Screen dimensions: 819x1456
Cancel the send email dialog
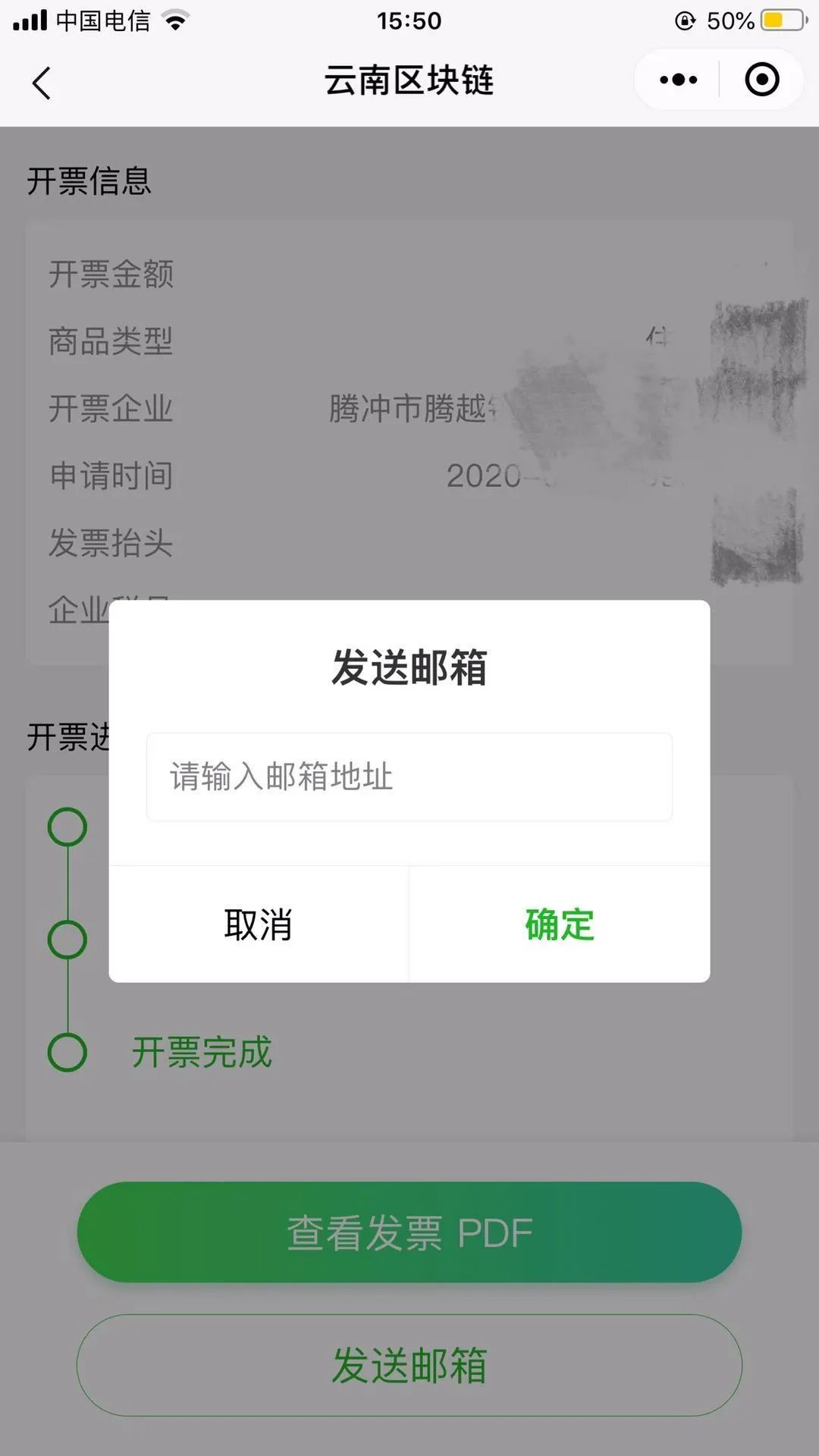[259, 924]
